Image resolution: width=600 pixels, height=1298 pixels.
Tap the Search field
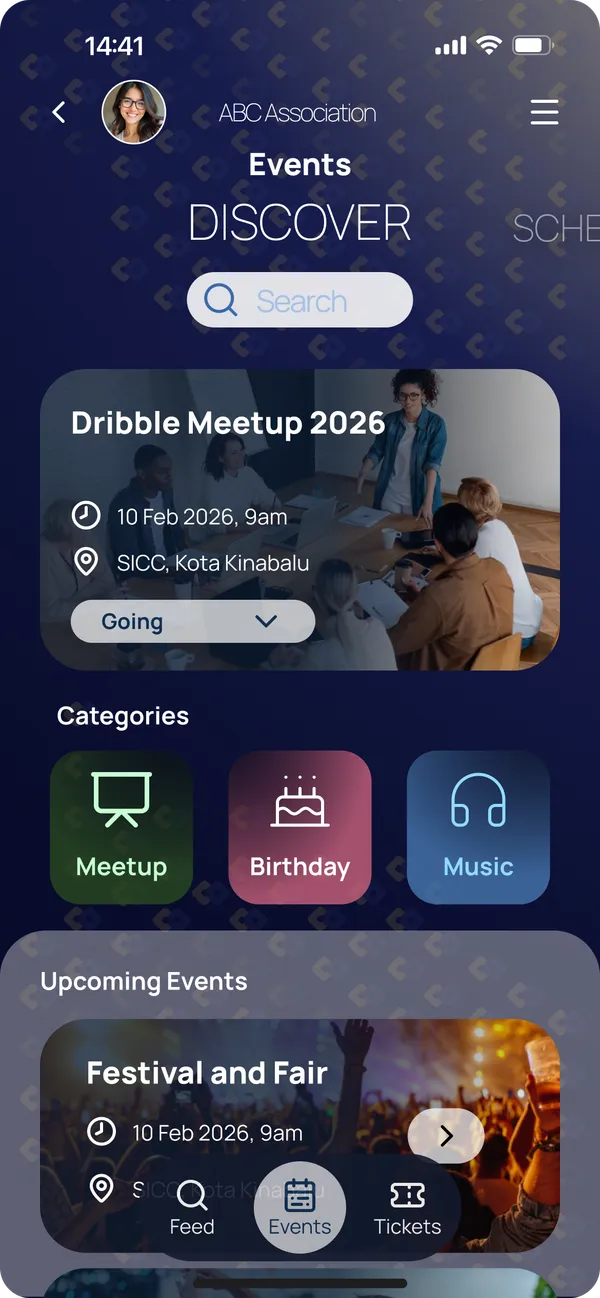coord(300,300)
